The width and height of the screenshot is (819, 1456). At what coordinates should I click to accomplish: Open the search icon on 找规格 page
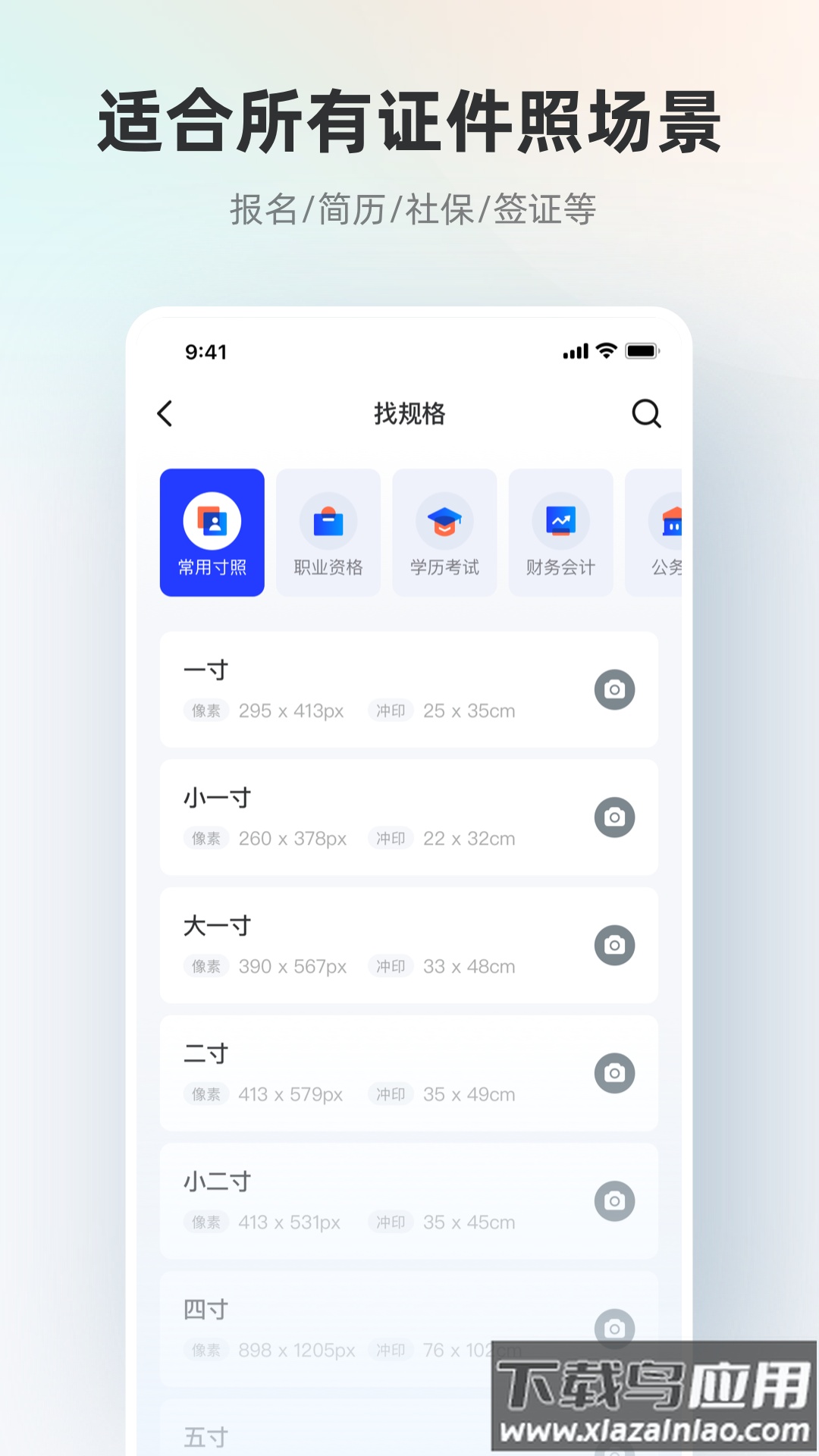[x=646, y=415]
